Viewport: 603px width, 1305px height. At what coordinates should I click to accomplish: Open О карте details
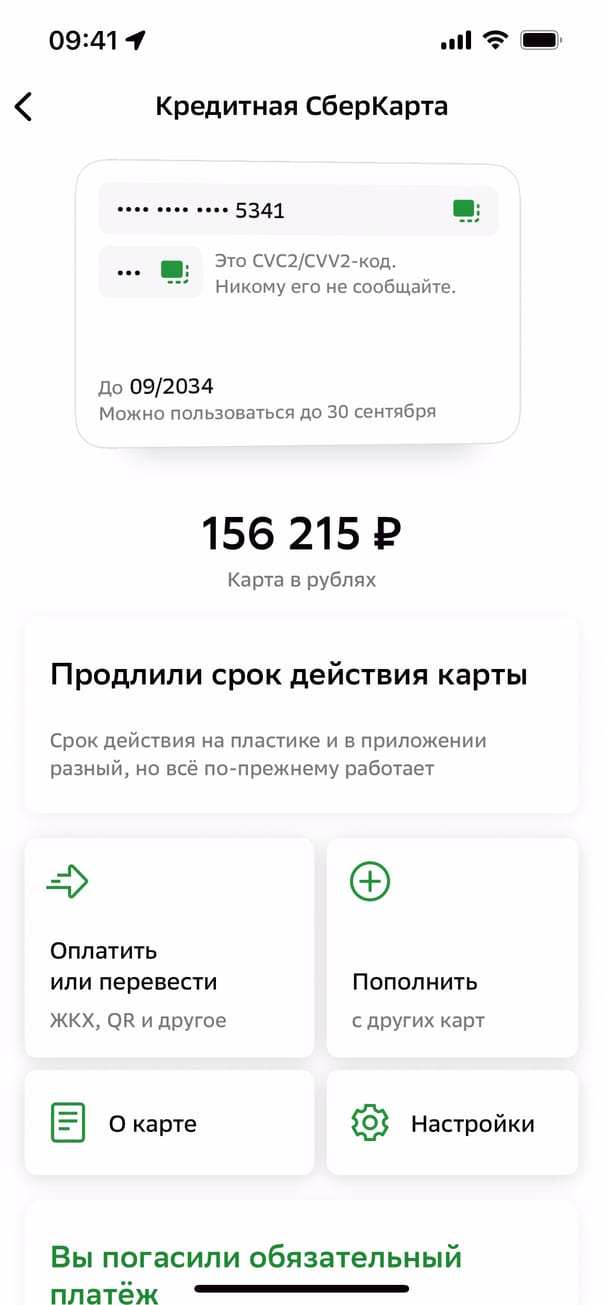tap(168, 1123)
